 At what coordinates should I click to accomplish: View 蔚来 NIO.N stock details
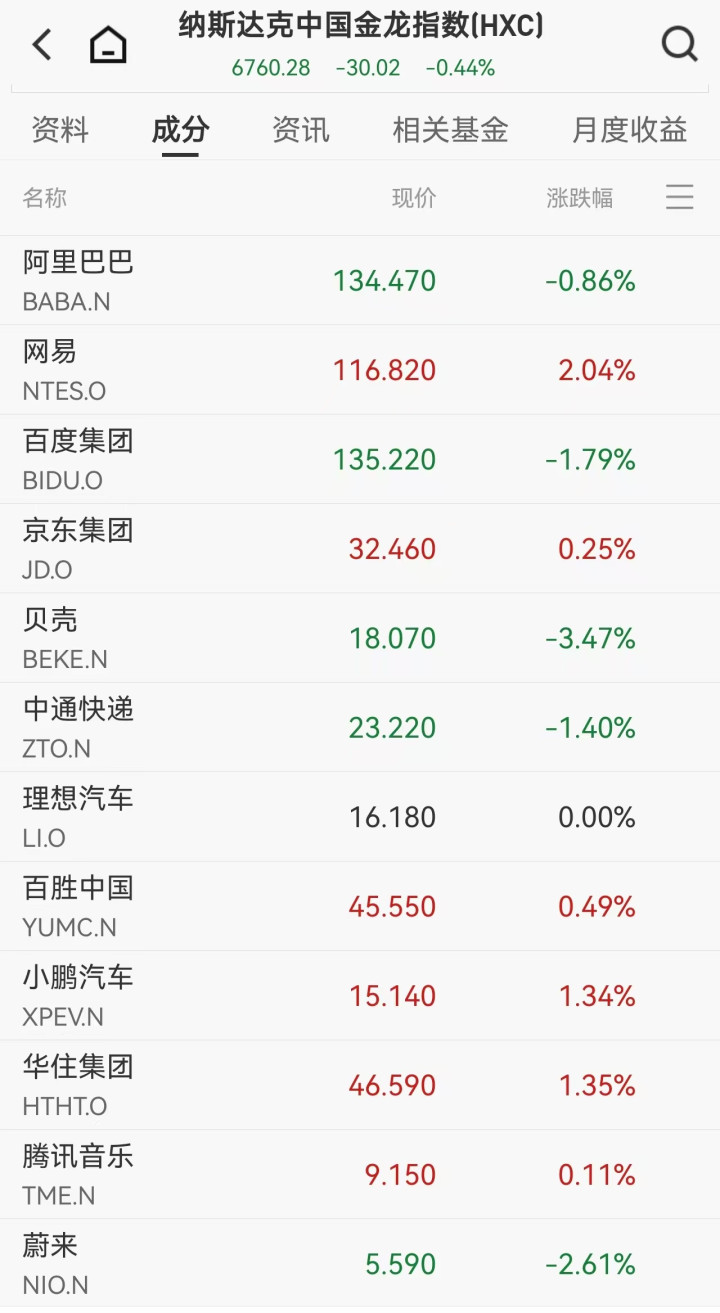(360, 1264)
